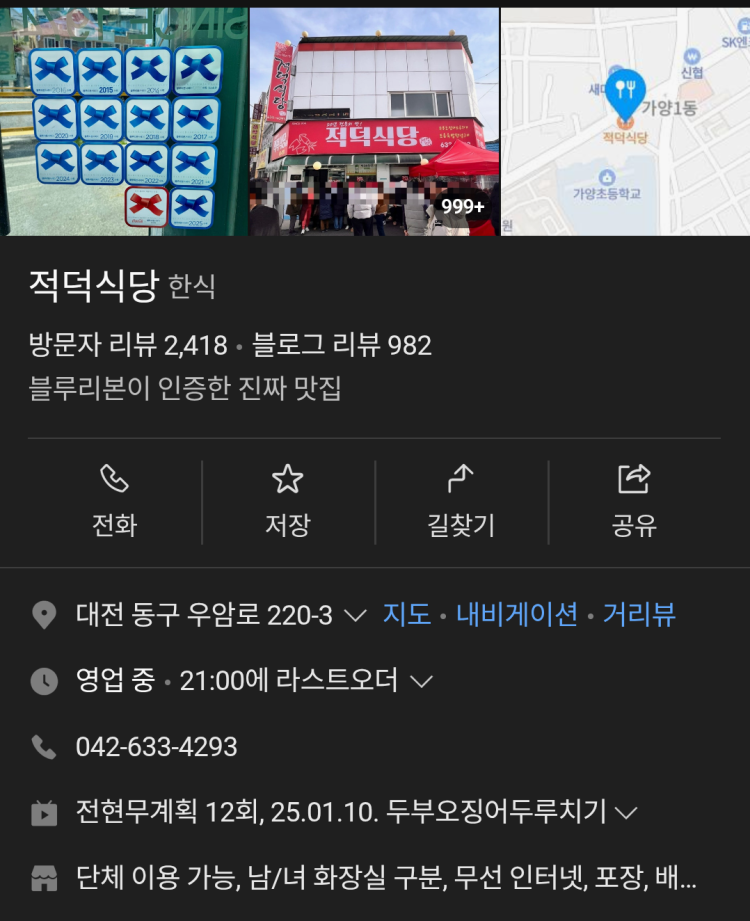Open the 지도 link

pyautogui.click(x=406, y=615)
